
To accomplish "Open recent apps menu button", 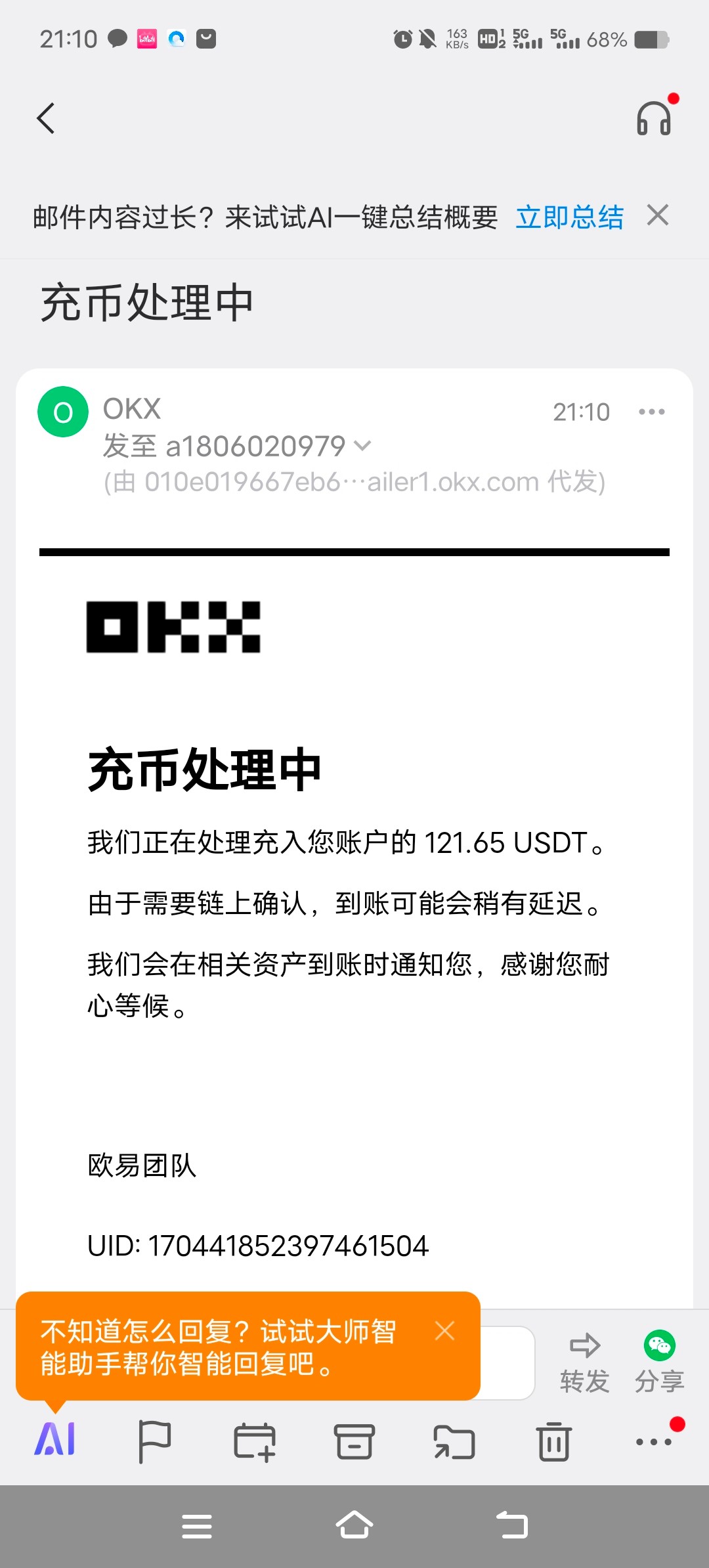I will (x=197, y=1526).
